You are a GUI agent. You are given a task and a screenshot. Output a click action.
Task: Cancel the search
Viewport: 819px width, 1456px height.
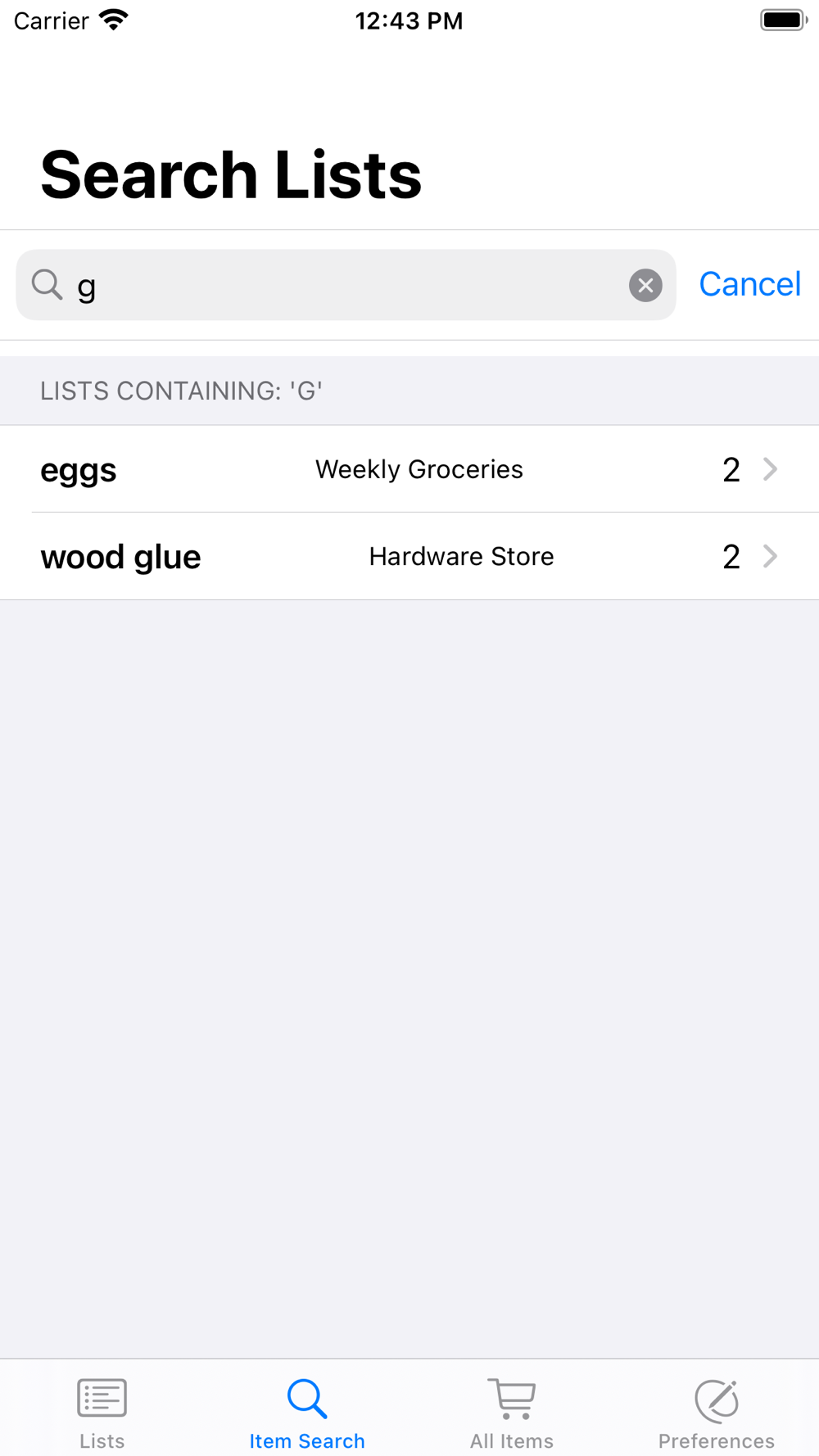pyautogui.click(x=749, y=284)
